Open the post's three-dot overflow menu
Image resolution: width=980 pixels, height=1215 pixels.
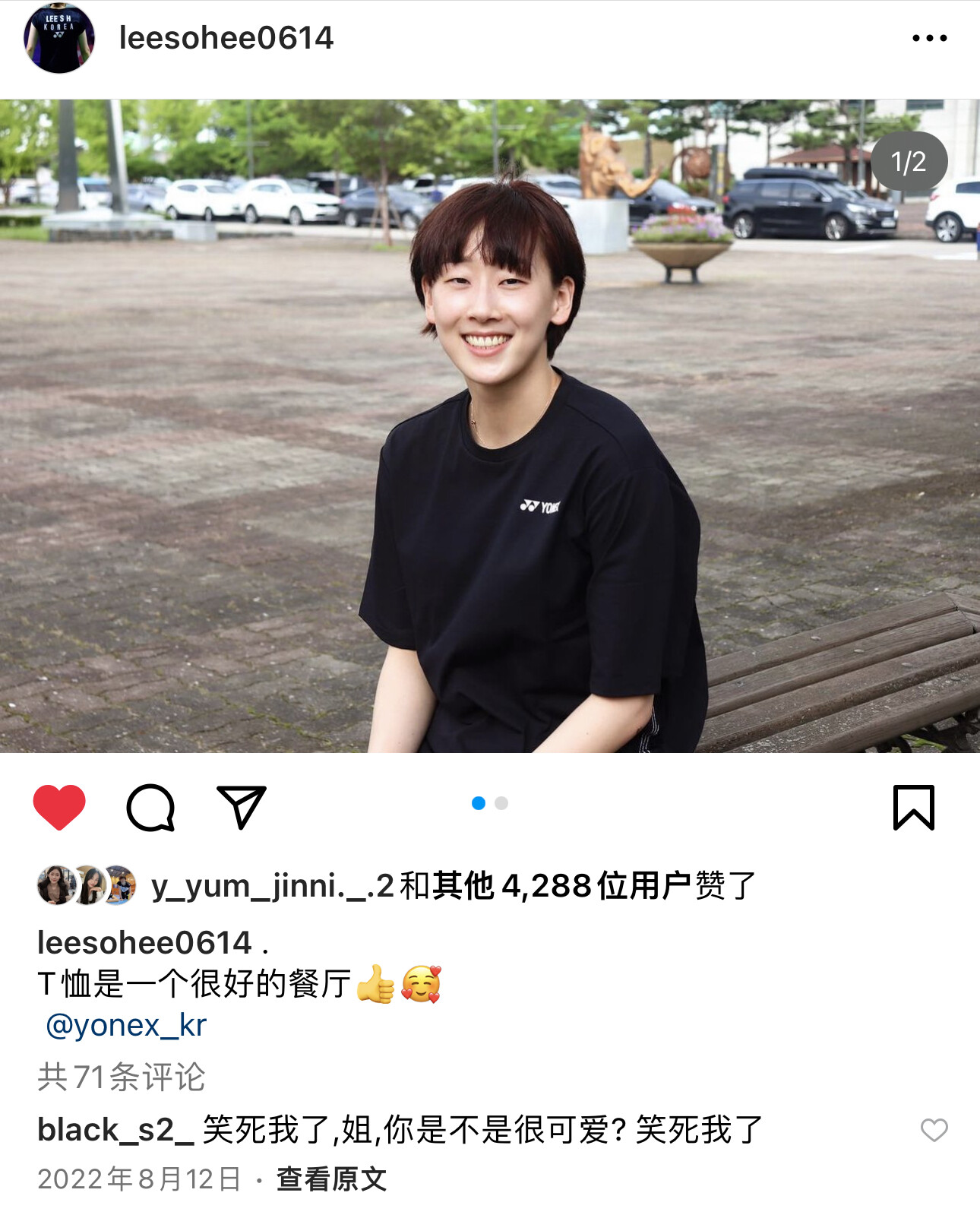coord(929,38)
